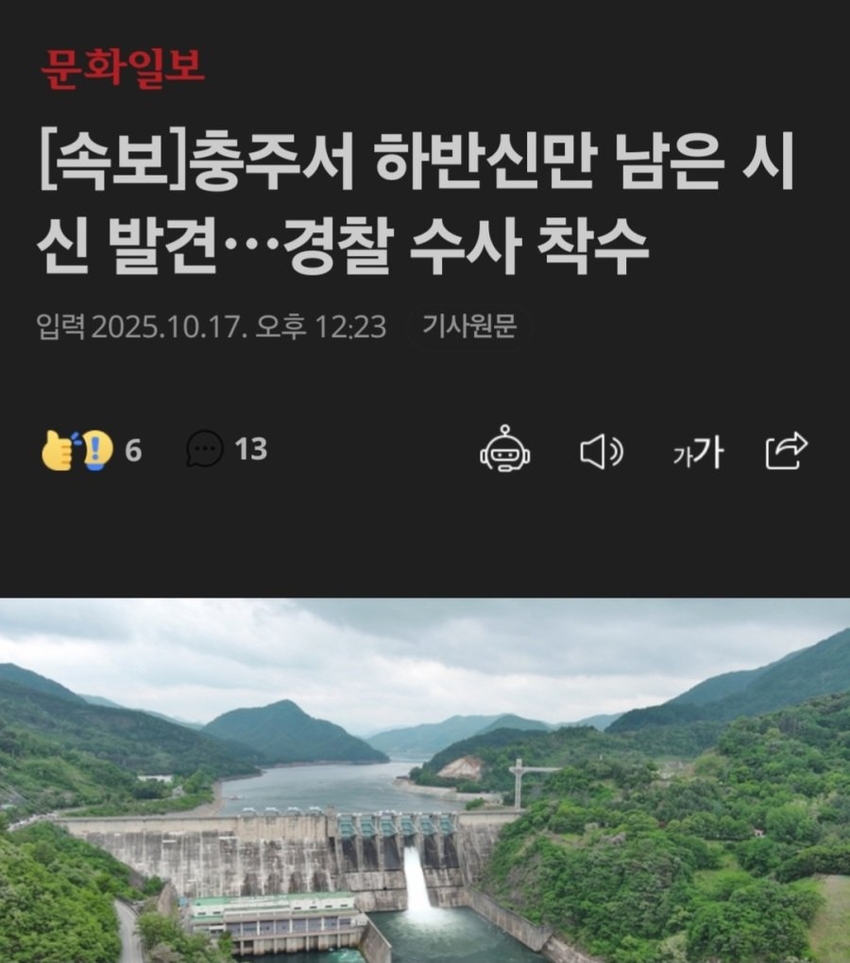Open the AI summary robot icon
The height and width of the screenshot is (963, 850).
pos(505,451)
